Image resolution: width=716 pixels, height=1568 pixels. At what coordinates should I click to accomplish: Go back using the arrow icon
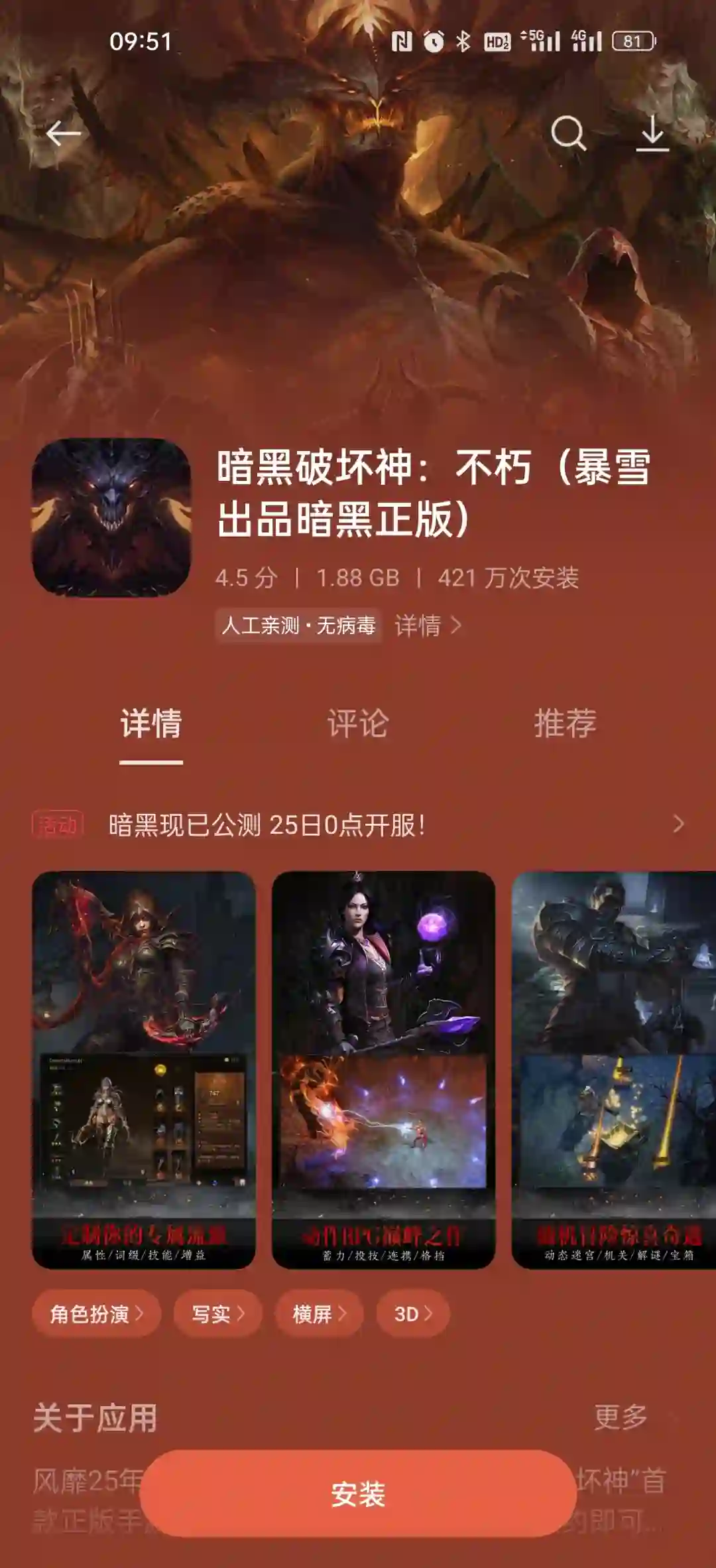[63, 134]
